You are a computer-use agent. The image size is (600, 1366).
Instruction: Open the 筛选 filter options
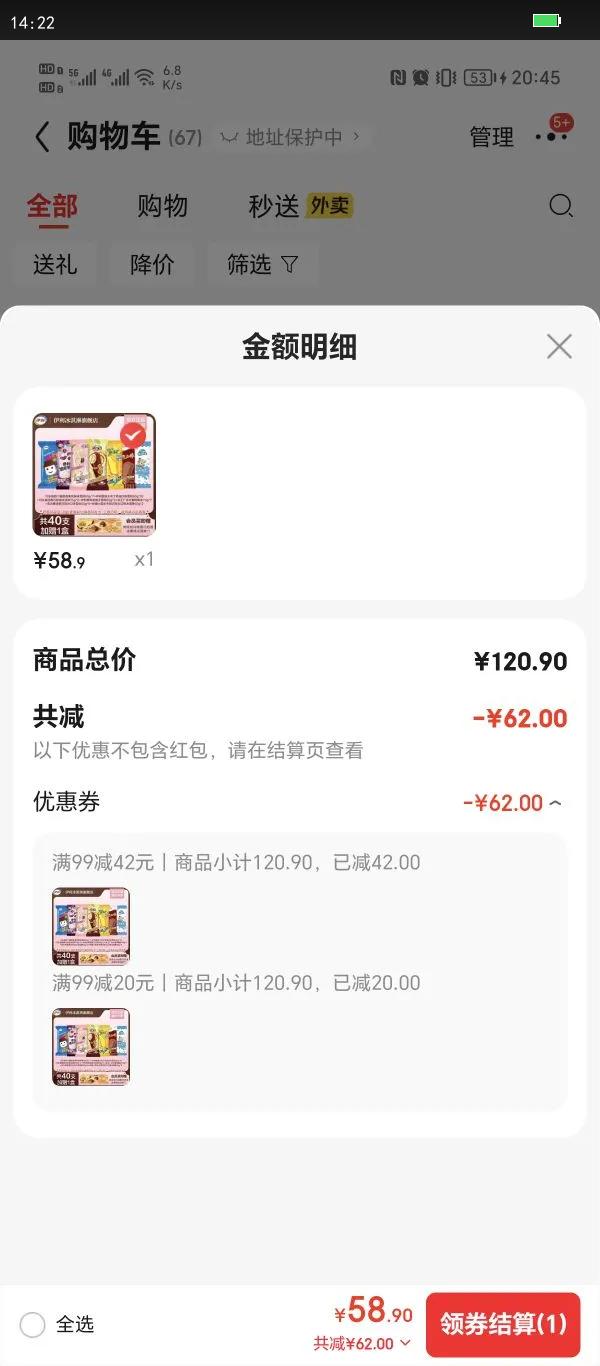point(262,264)
